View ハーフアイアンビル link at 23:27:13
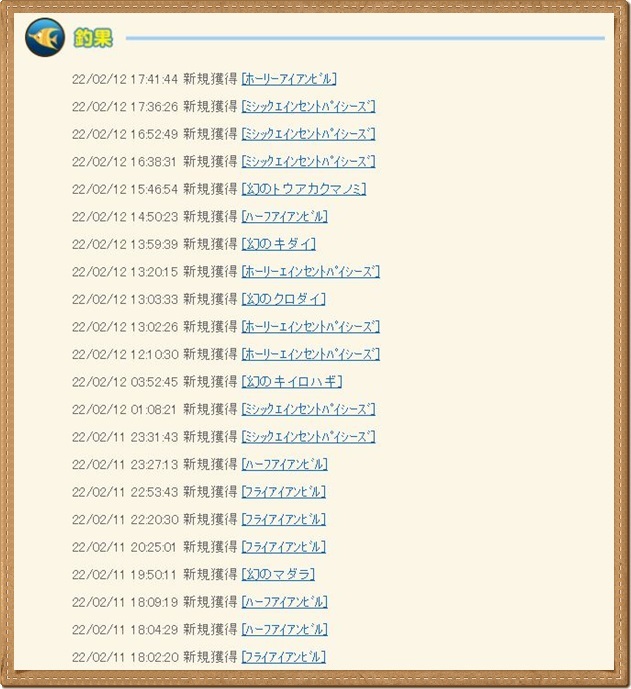The height and width of the screenshot is (689, 631). pyautogui.click(x=284, y=464)
